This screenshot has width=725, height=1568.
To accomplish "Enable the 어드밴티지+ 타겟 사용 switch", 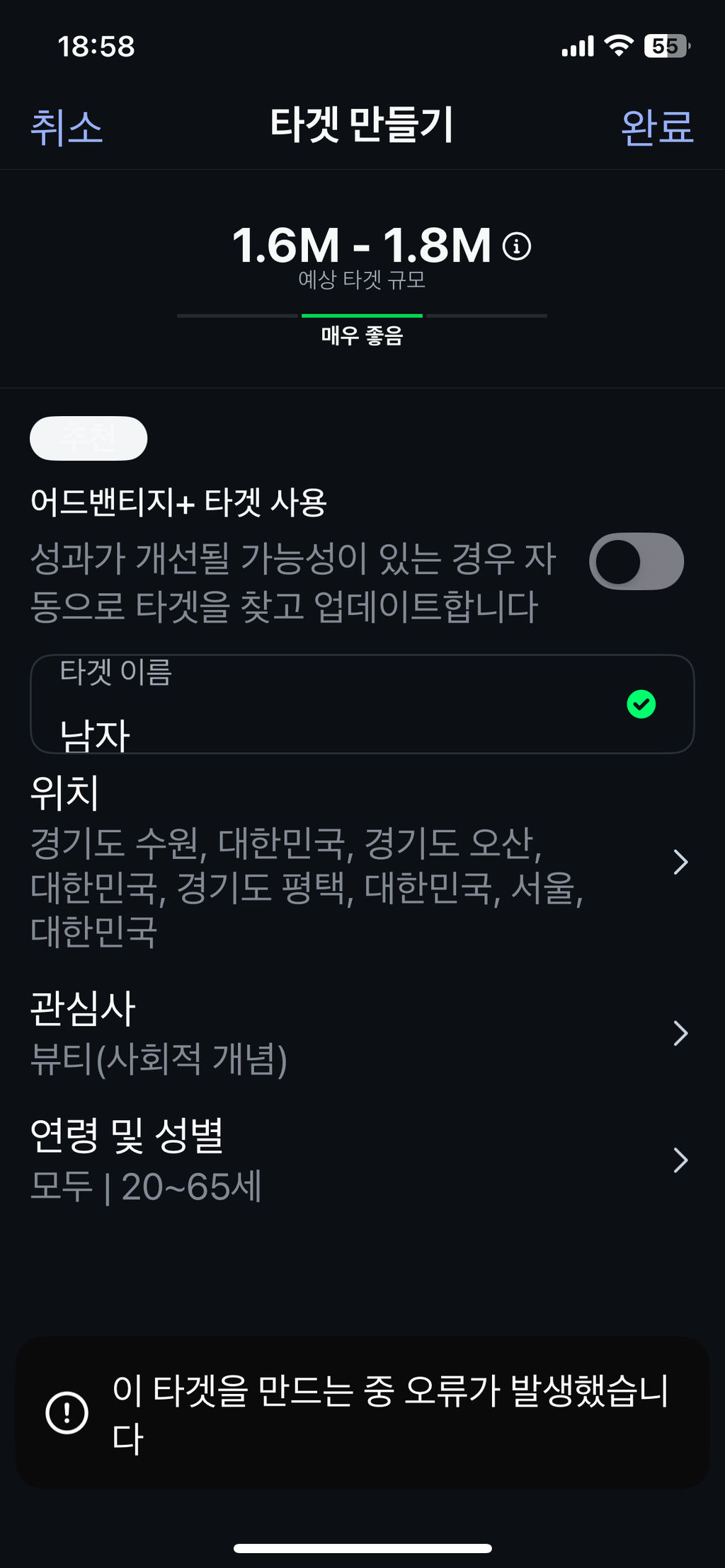I will pyautogui.click(x=636, y=561).
